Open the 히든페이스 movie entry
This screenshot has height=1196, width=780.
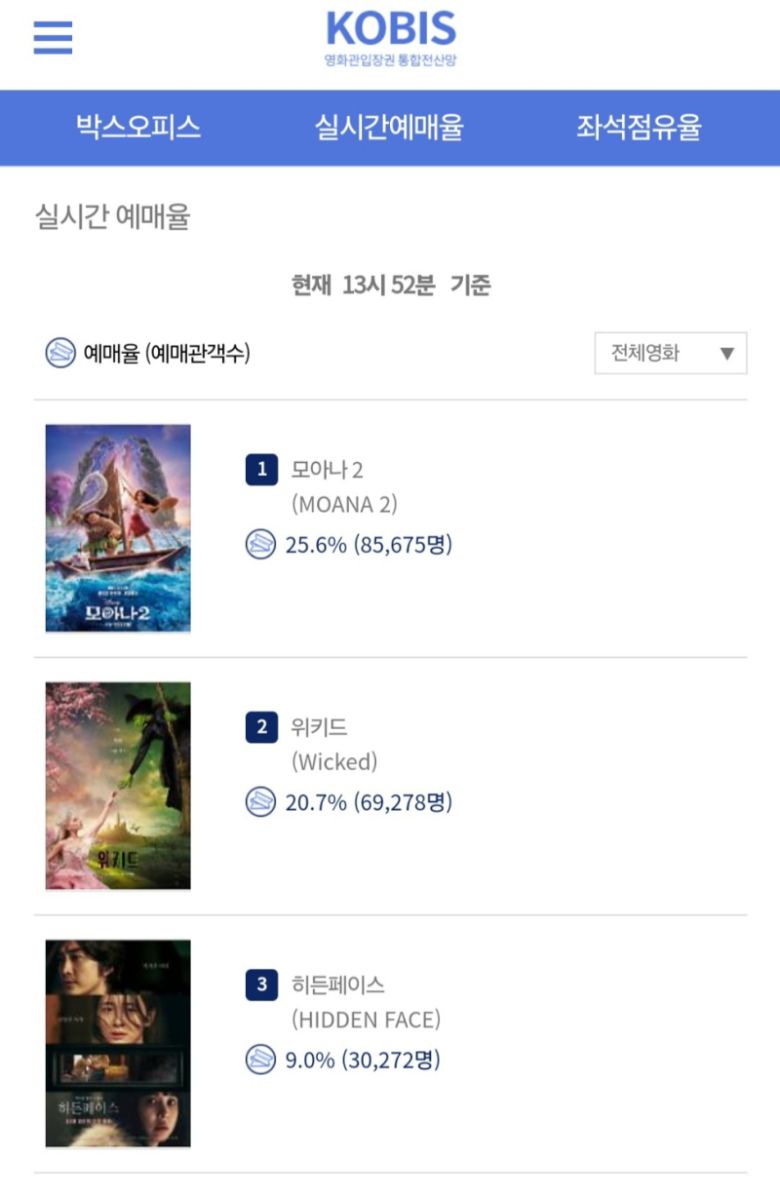(338, 985)
